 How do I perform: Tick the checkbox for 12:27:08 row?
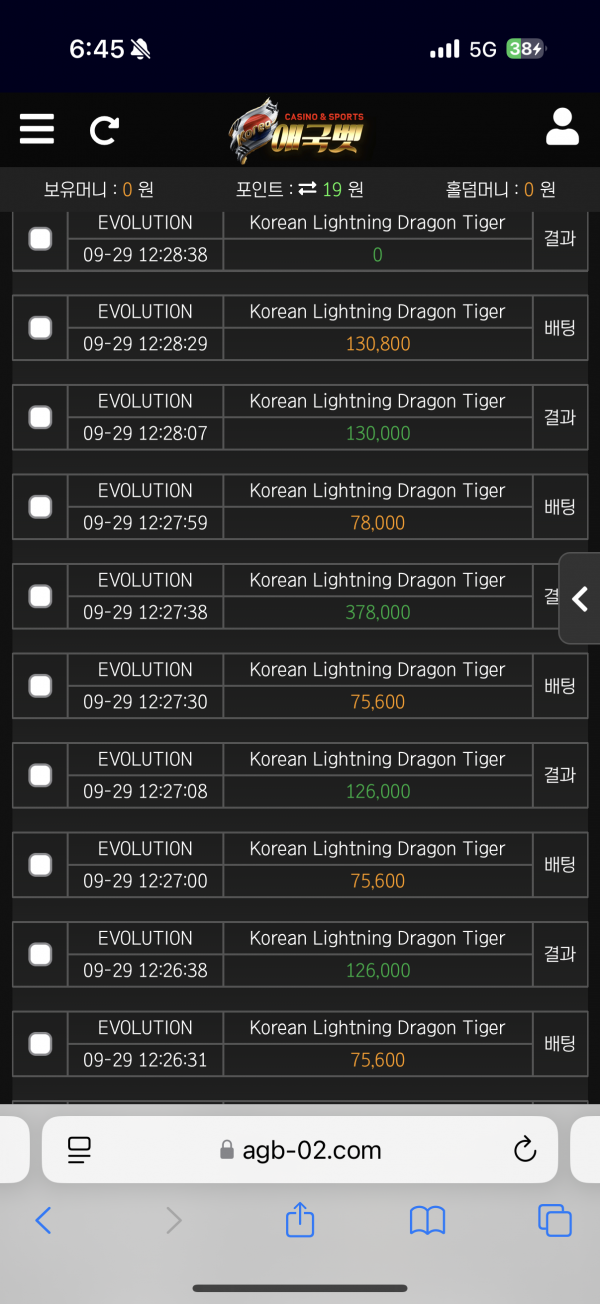point(40,775)
